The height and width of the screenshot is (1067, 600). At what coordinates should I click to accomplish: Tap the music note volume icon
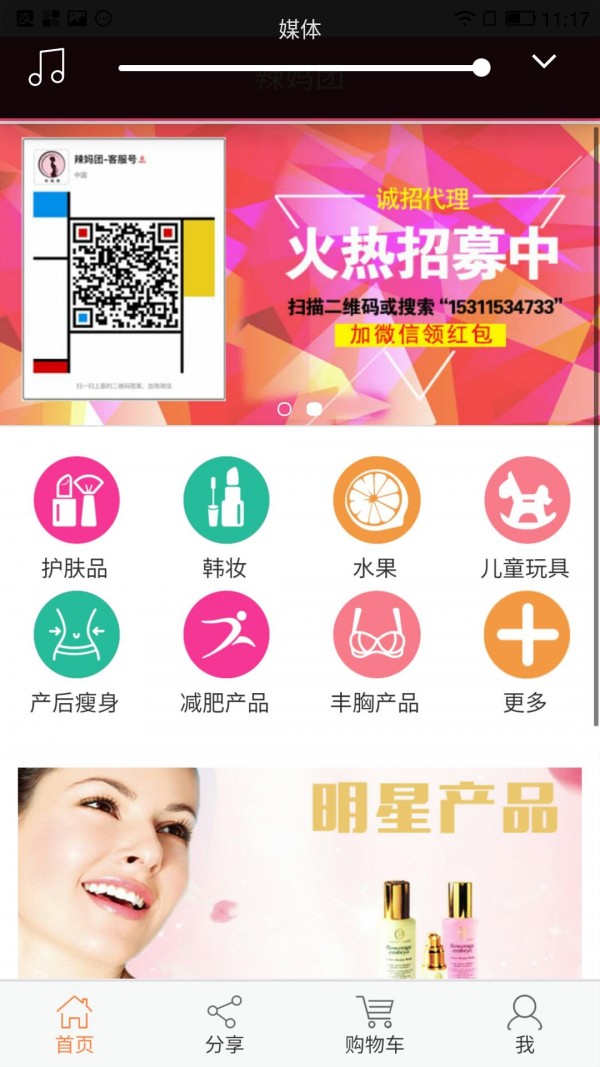click(46, 67)
